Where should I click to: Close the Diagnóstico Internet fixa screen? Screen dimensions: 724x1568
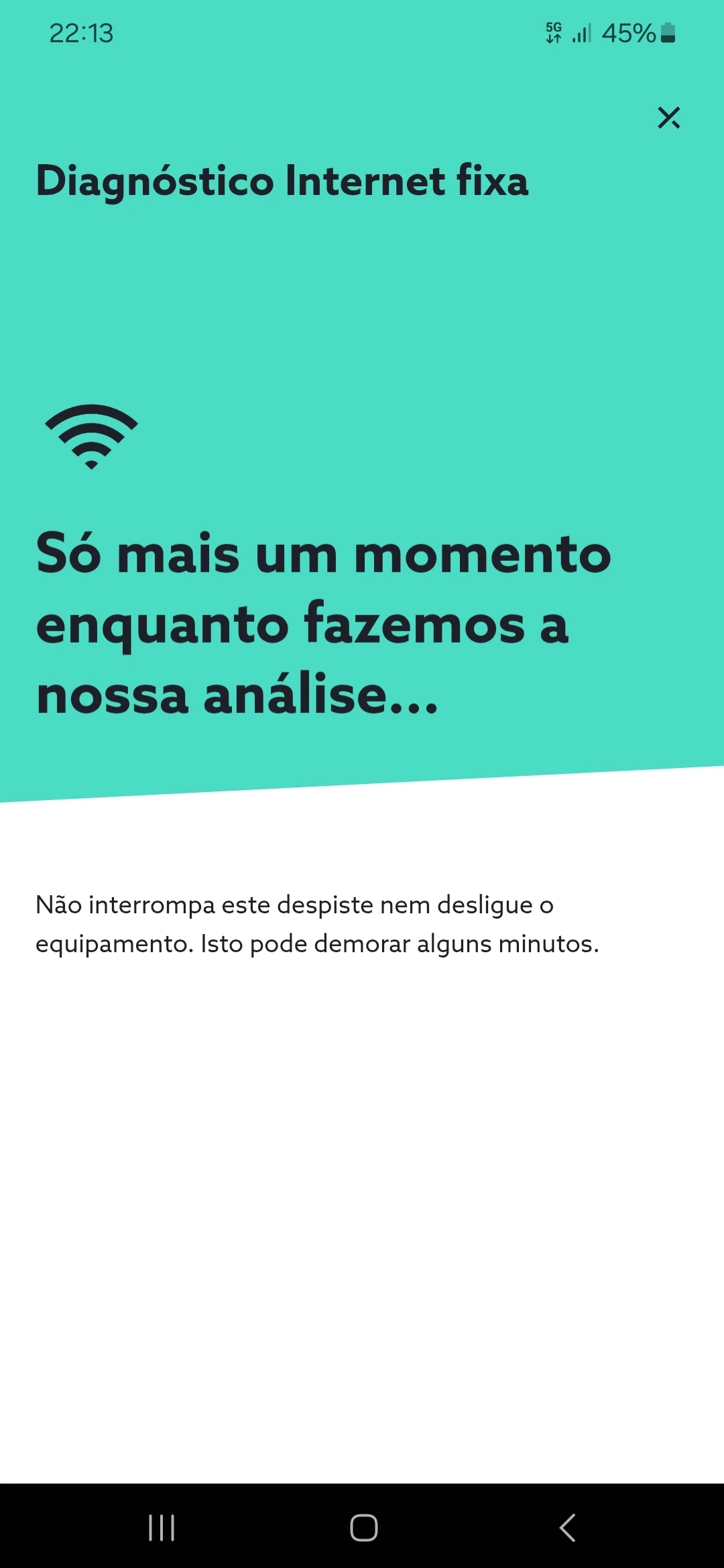coord(668,118)
